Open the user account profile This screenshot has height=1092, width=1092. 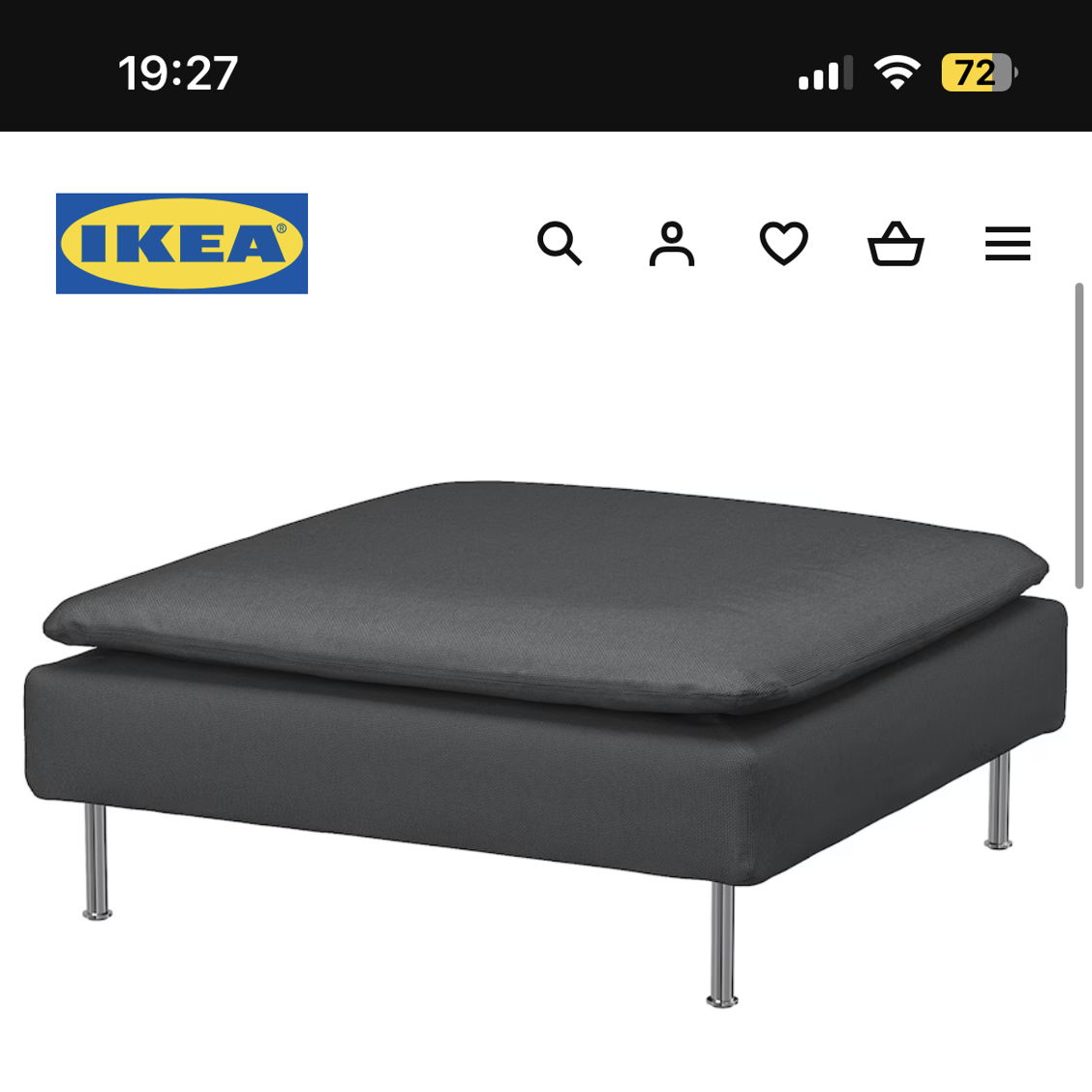672,243
